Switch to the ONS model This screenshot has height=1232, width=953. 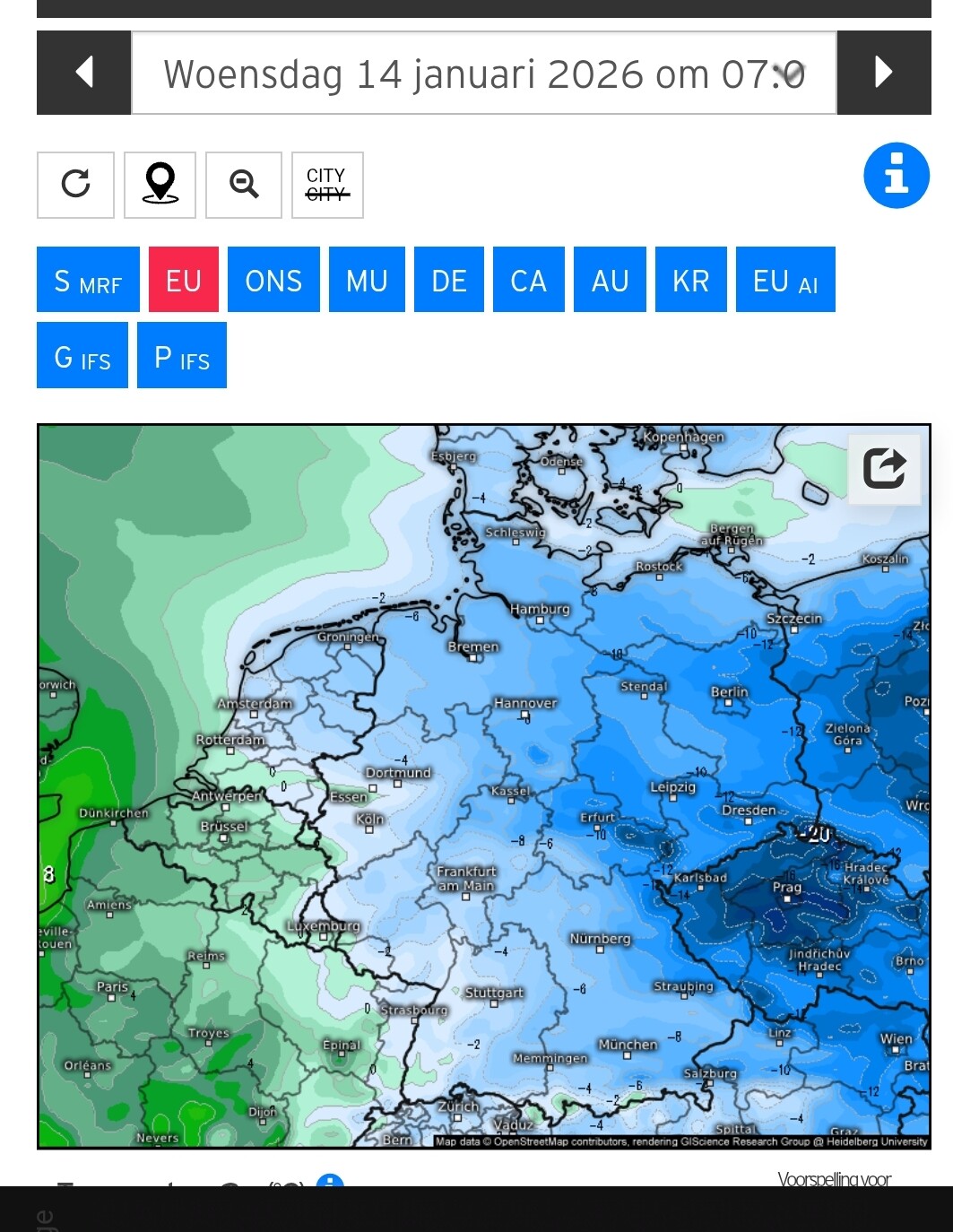[273, 280]
